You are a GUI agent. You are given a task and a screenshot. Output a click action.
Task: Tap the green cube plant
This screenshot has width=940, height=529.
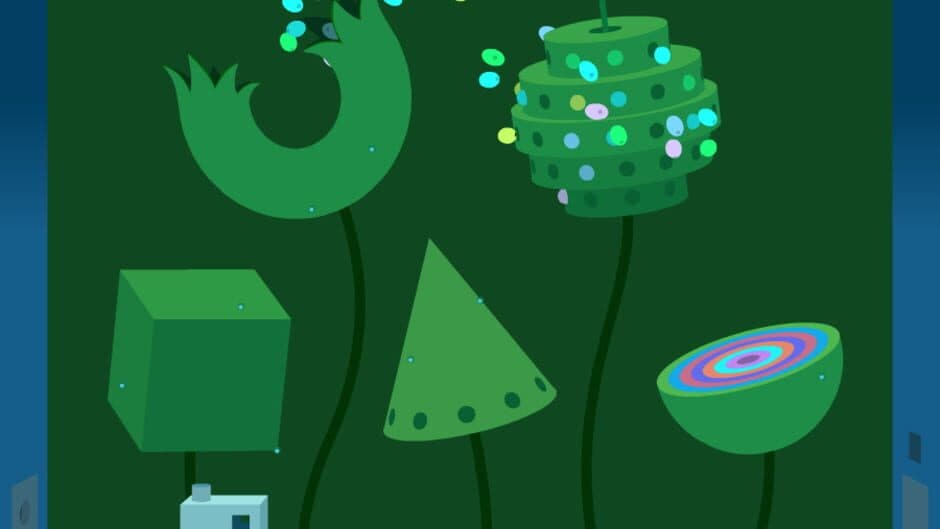197,360
